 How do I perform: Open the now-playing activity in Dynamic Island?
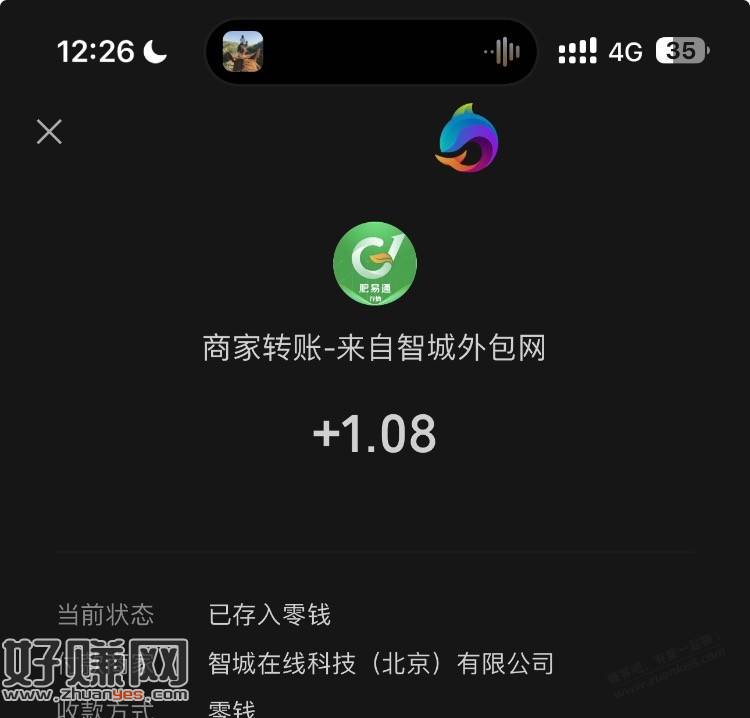pos(371,51)
